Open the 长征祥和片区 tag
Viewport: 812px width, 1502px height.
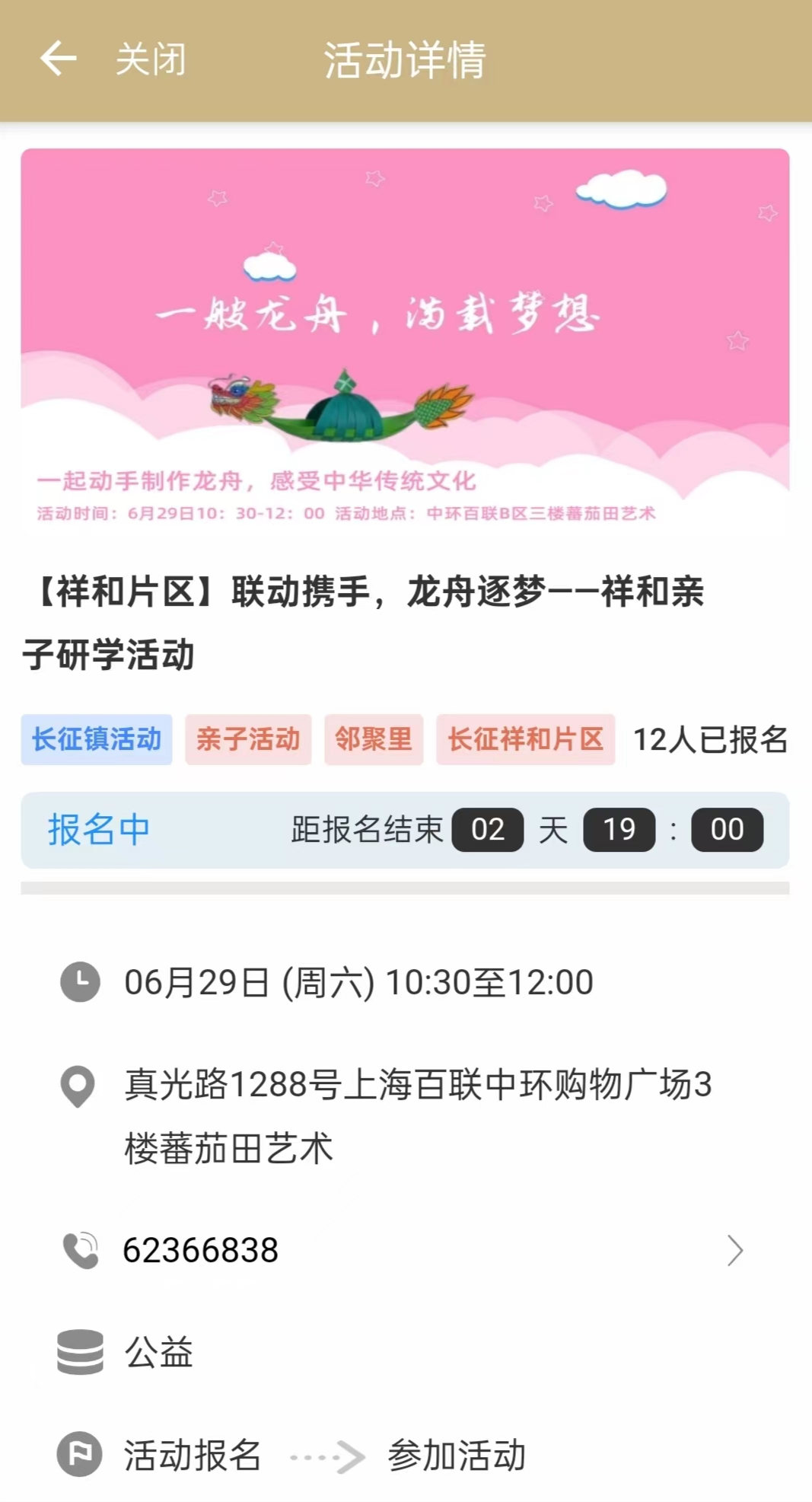pyautogui.click(x=525, y=739)
